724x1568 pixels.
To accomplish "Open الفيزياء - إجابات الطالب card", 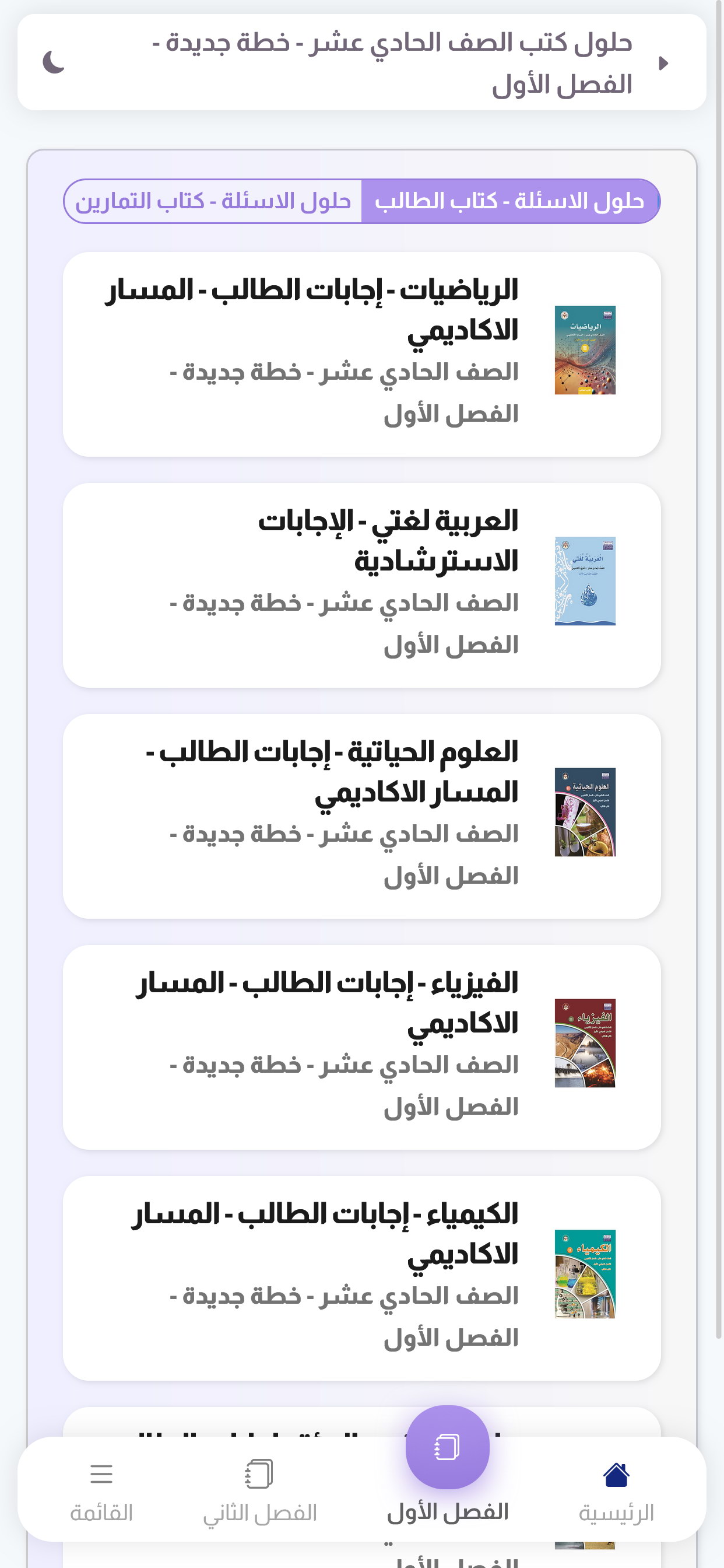I will [x=361, y=1047].
